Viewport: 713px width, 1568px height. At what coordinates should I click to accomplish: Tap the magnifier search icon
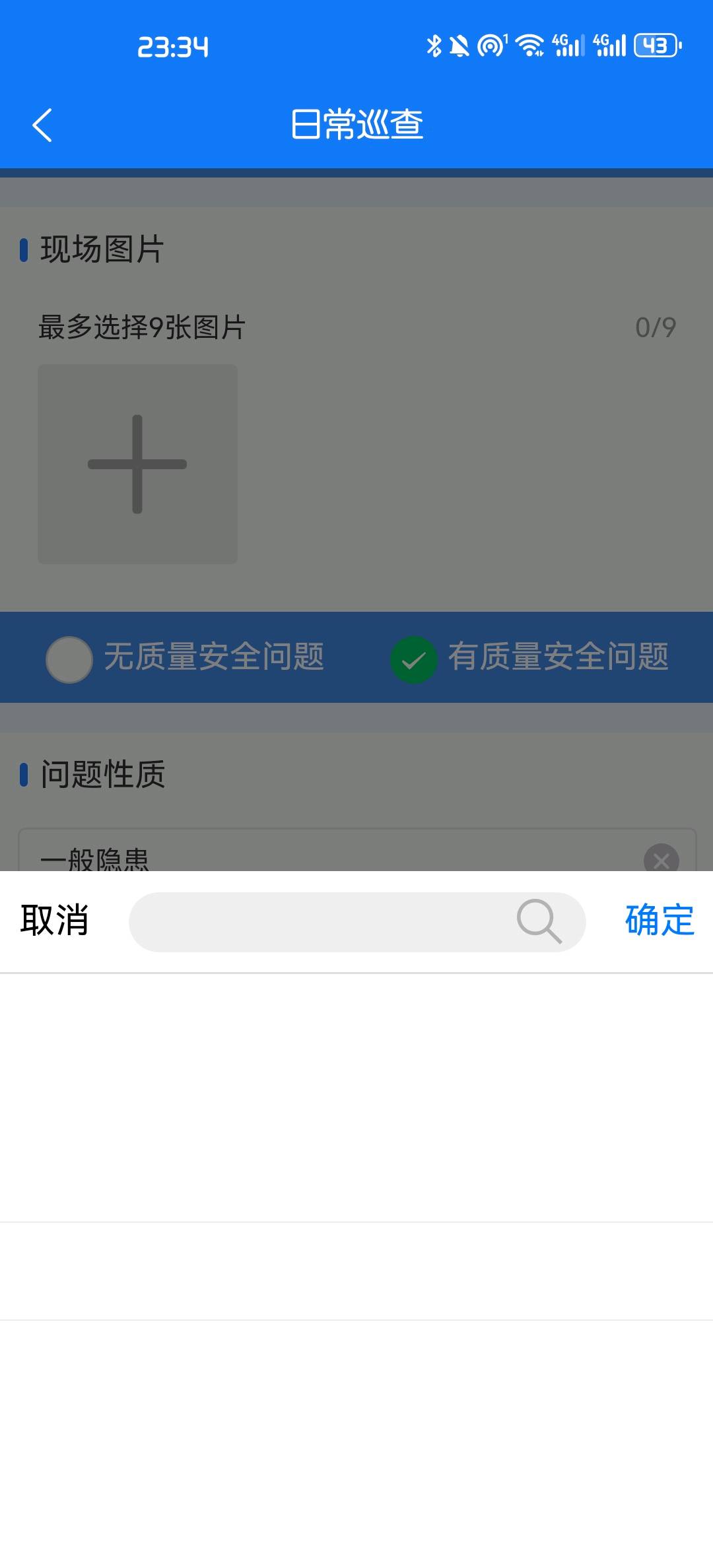tap(539, 921)
